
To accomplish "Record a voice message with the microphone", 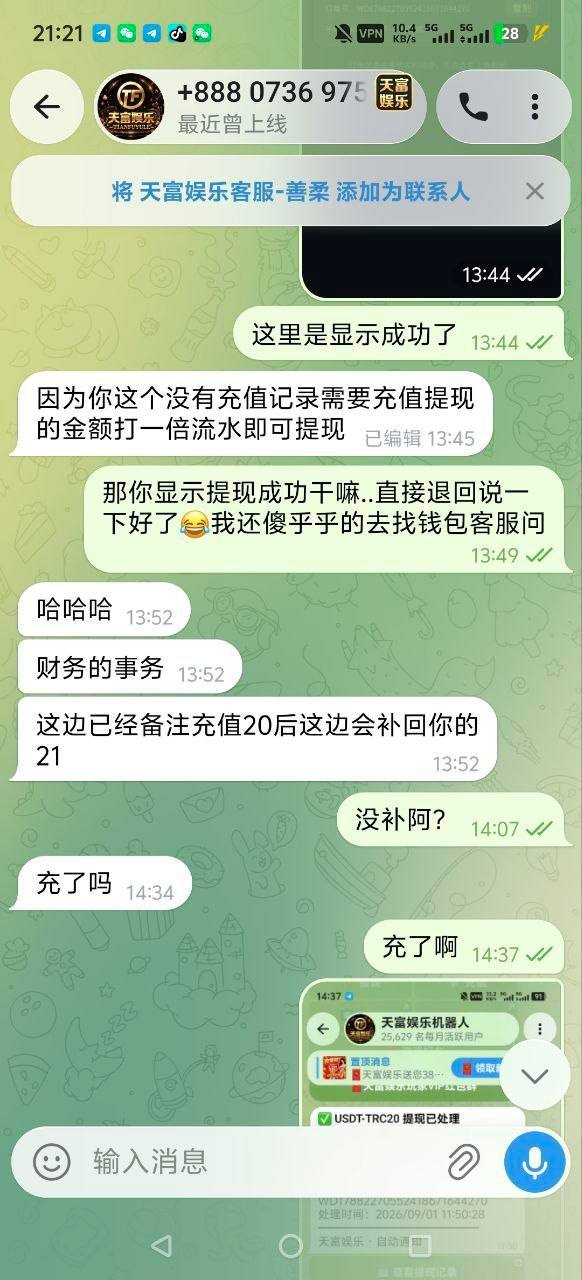I will click(535, 1161).
